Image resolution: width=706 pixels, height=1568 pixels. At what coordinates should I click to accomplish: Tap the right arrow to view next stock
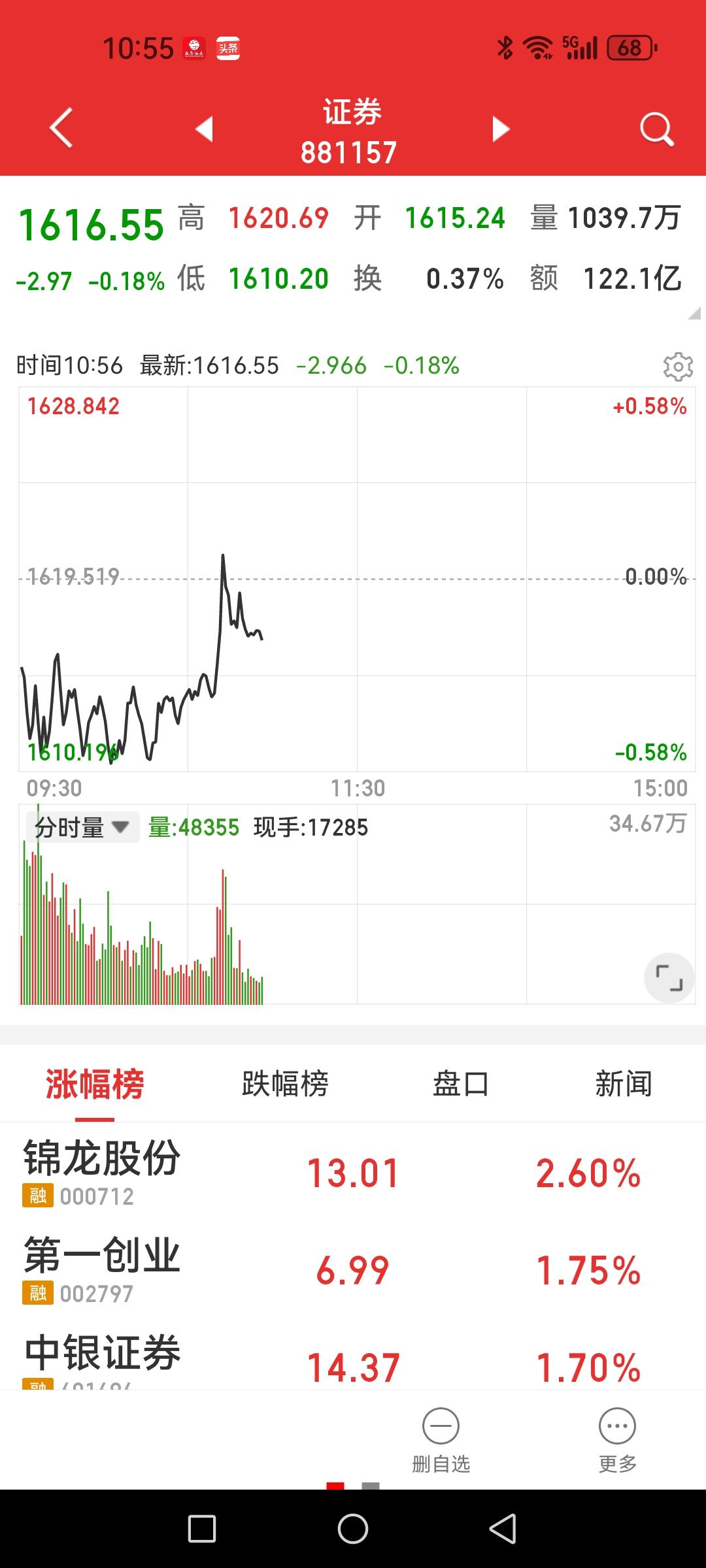click(499, 129)
